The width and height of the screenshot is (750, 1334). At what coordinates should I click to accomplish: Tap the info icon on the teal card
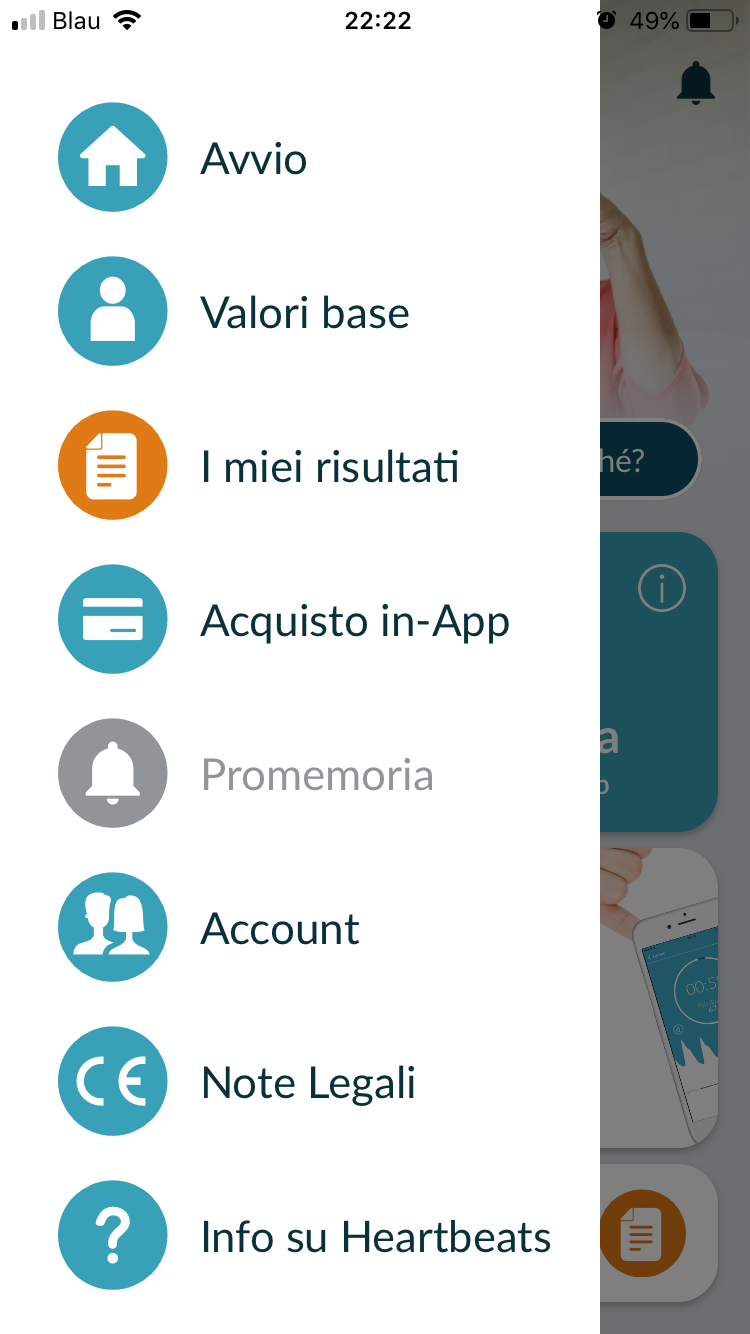pyautogui.click(x=661, y=587)
